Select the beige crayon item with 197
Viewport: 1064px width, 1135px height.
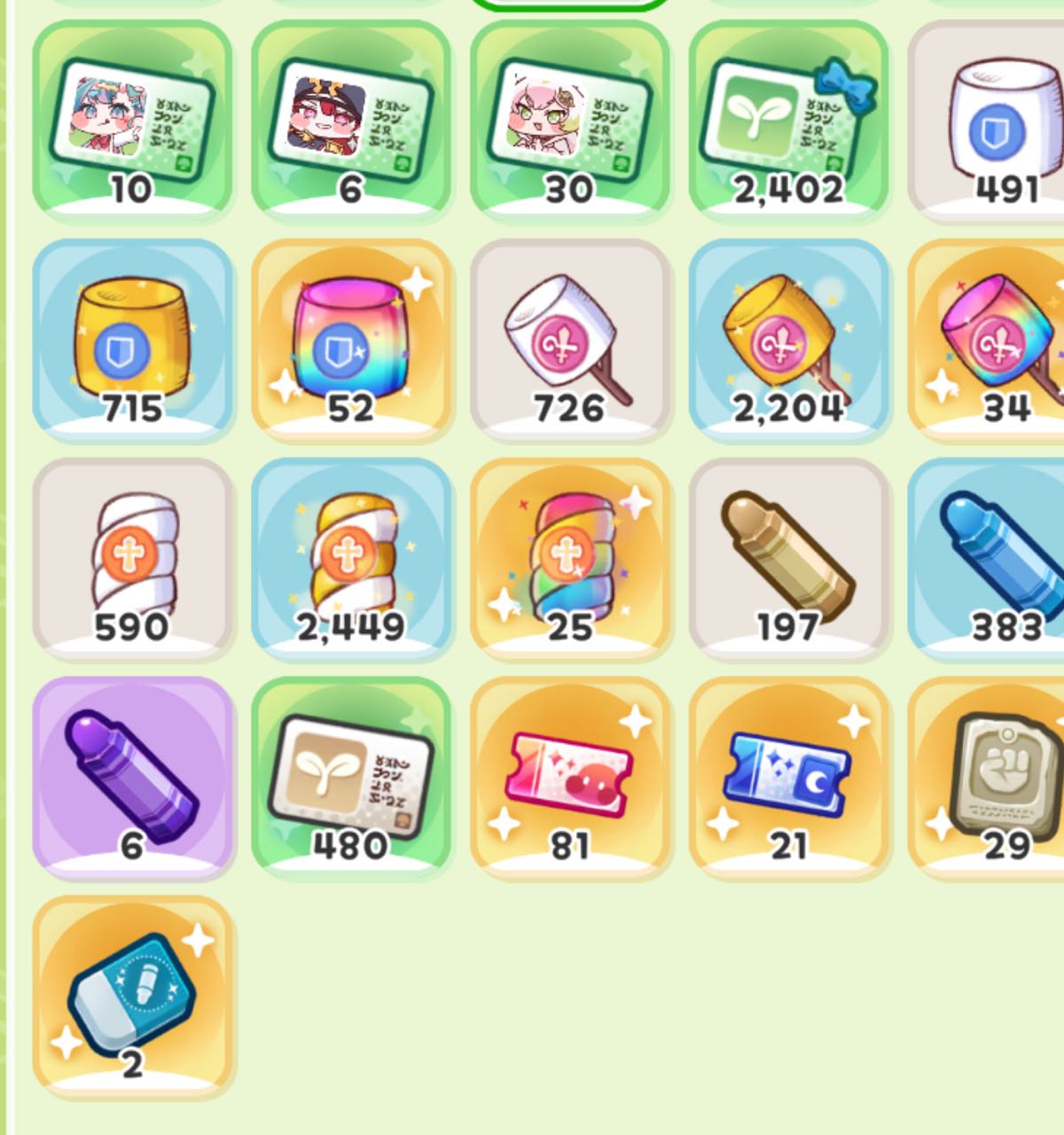[x=788, y=559]
